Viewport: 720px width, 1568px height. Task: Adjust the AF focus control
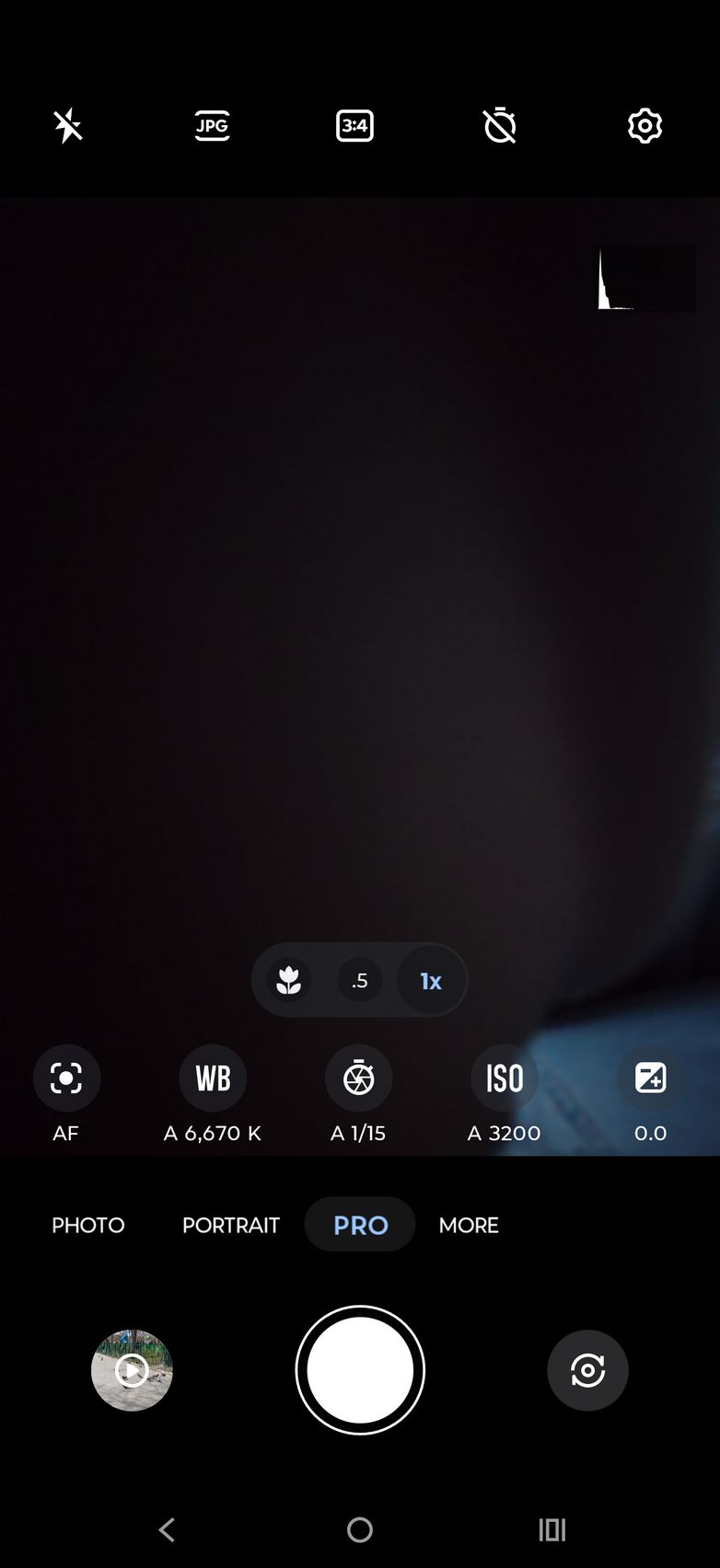(x=66, y=1078)
